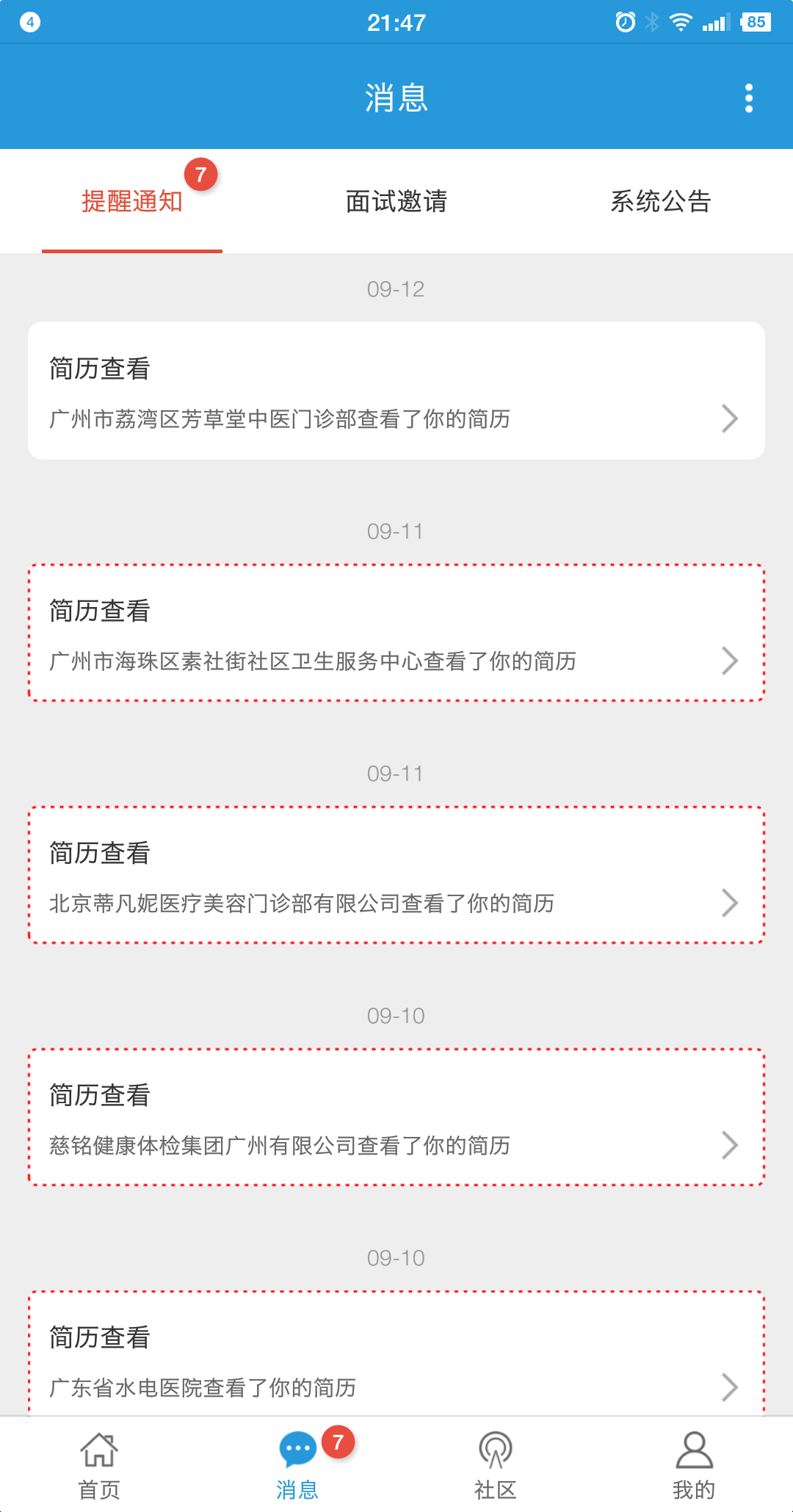Tap the 09-11 date label above a message
The width and height of the screenshot is (793, 1512).
(x=396, y=531)
